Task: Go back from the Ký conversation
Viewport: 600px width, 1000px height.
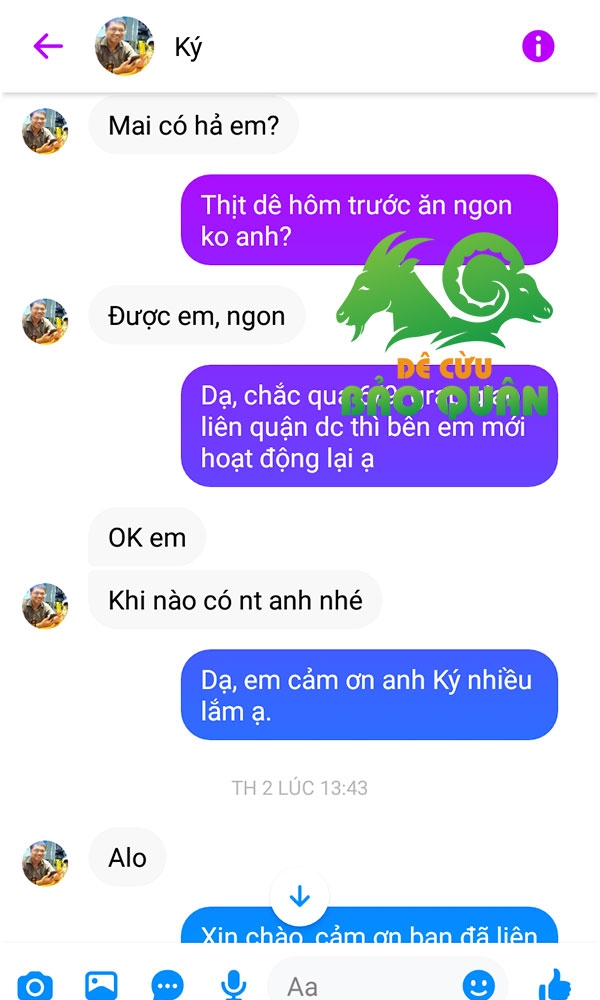Action: pos(48,47)
